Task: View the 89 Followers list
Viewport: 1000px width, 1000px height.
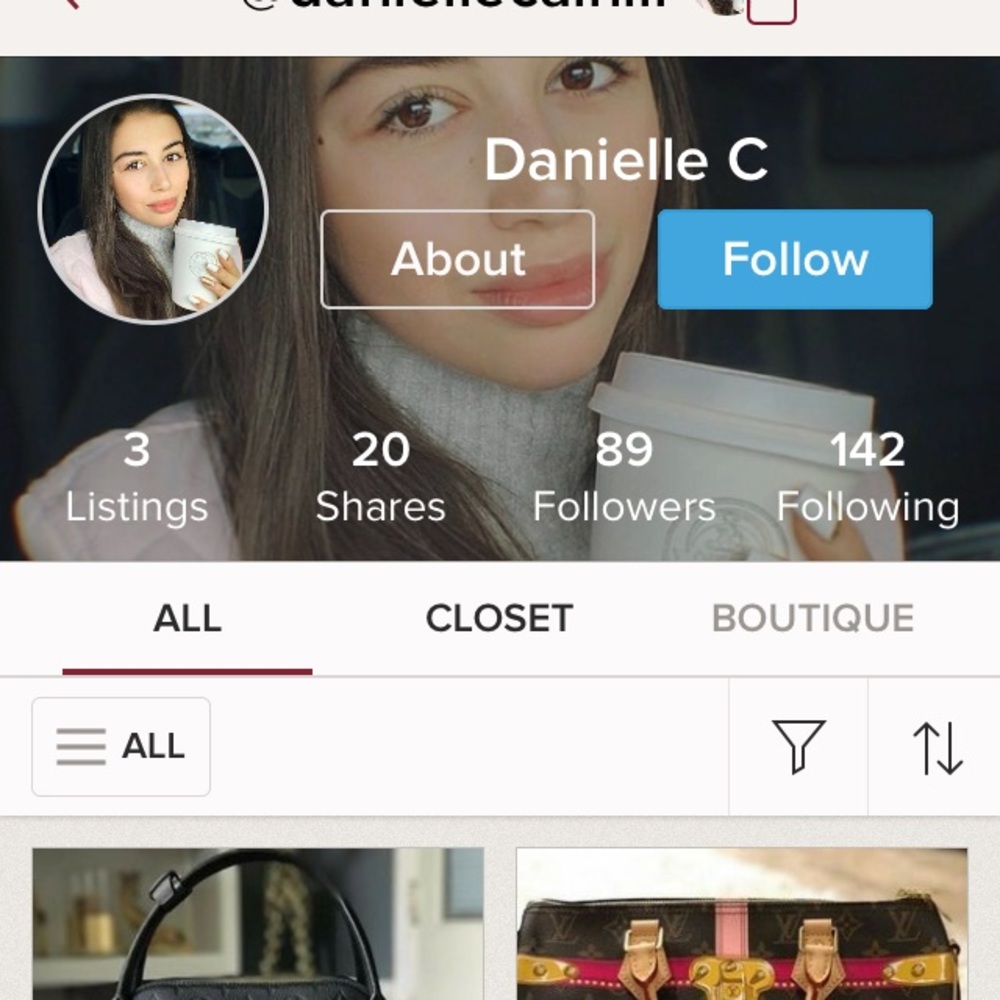Action: click(624, 478)
